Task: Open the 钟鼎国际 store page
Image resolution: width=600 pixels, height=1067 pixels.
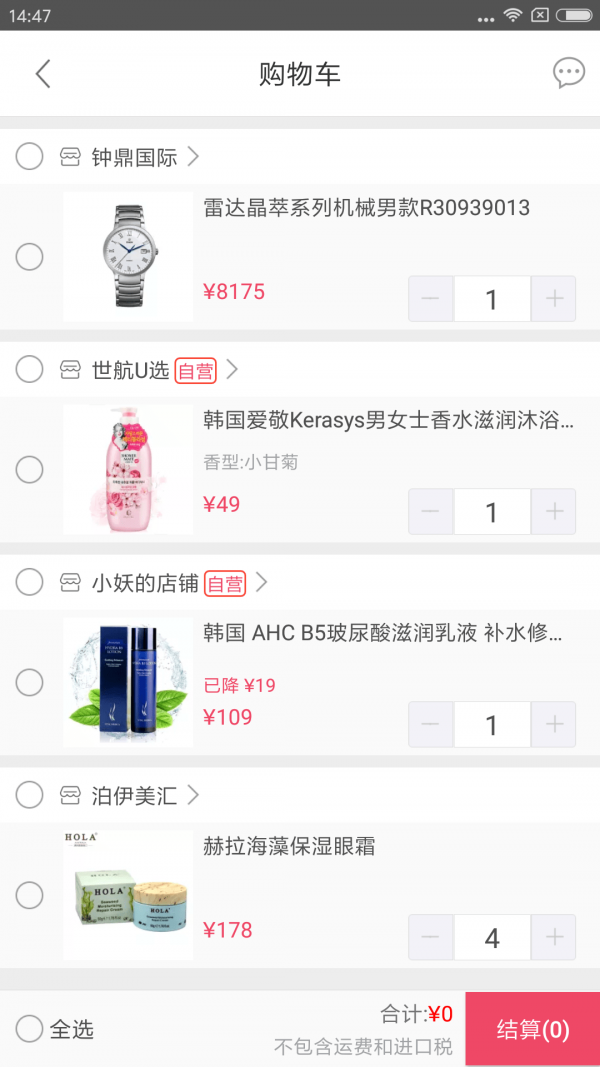Action: click(134, 157)
